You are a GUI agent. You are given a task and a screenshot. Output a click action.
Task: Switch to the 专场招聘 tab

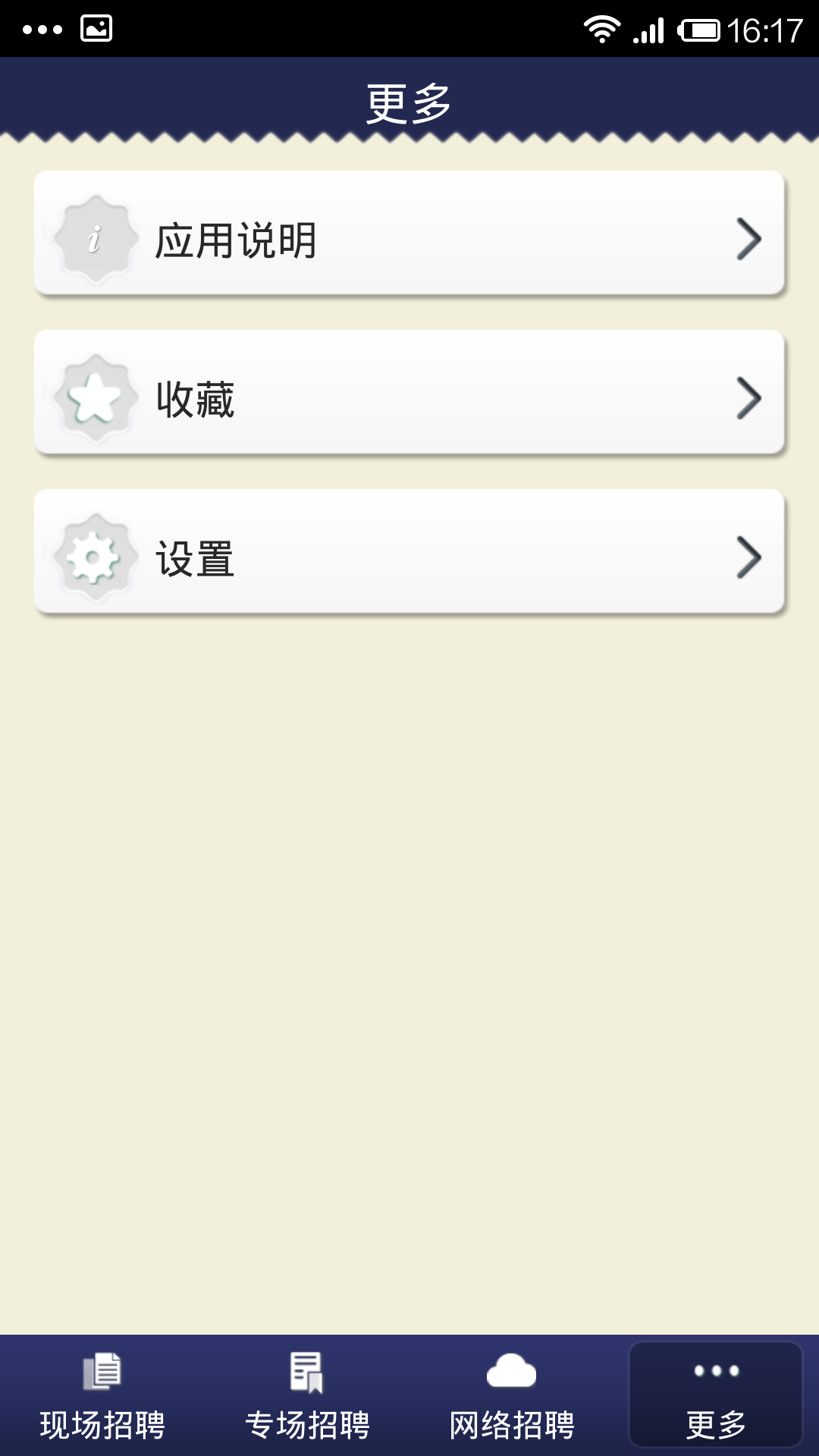tap(307, 1396)
